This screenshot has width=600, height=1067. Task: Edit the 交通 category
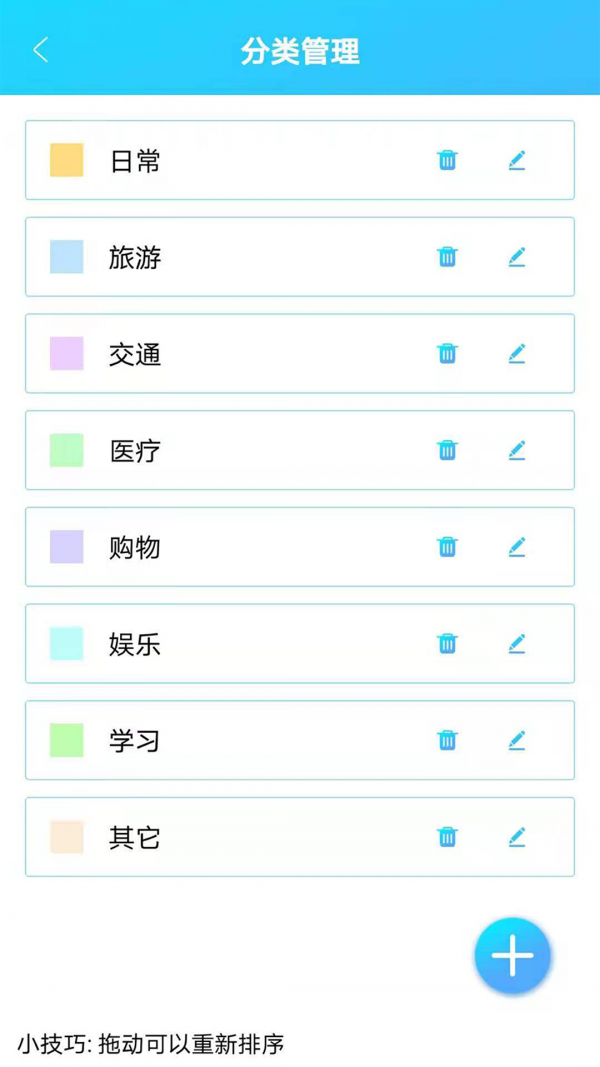(516, 353)
